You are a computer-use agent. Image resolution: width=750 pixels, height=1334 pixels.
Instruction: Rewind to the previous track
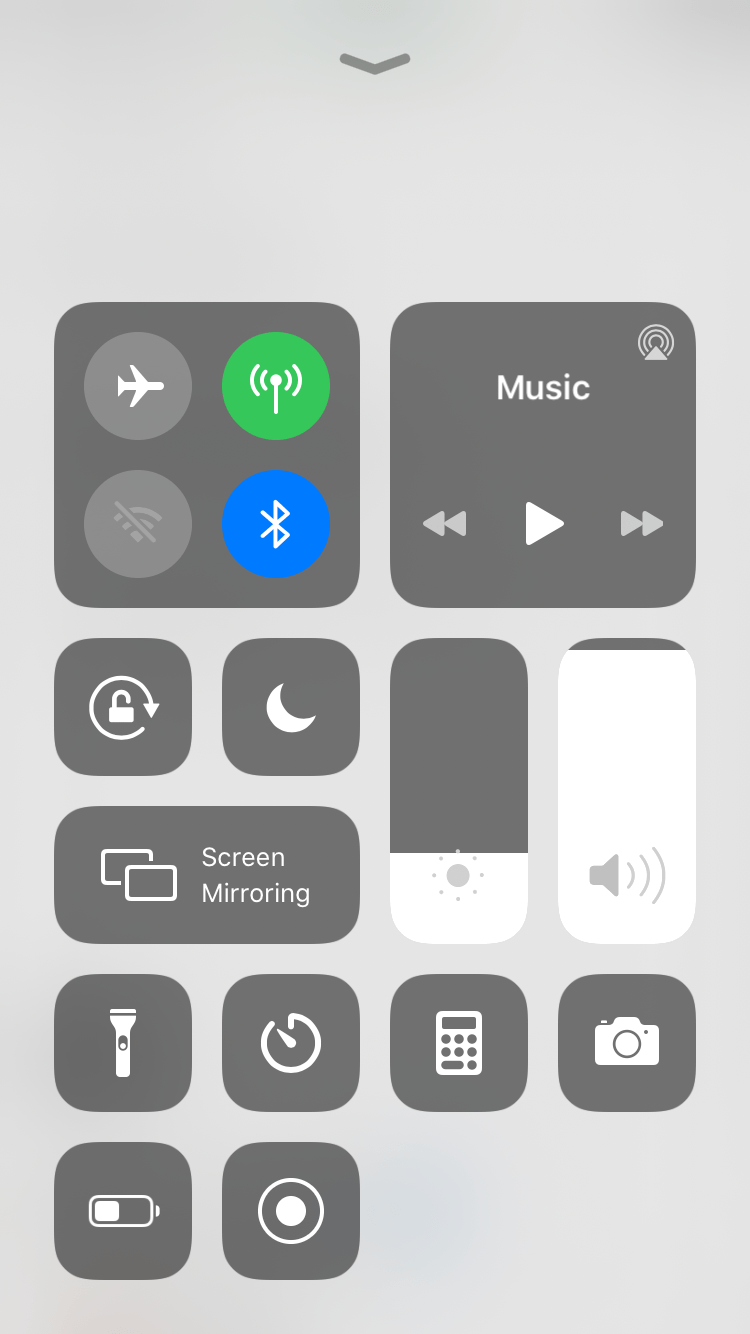click(445, 523)
